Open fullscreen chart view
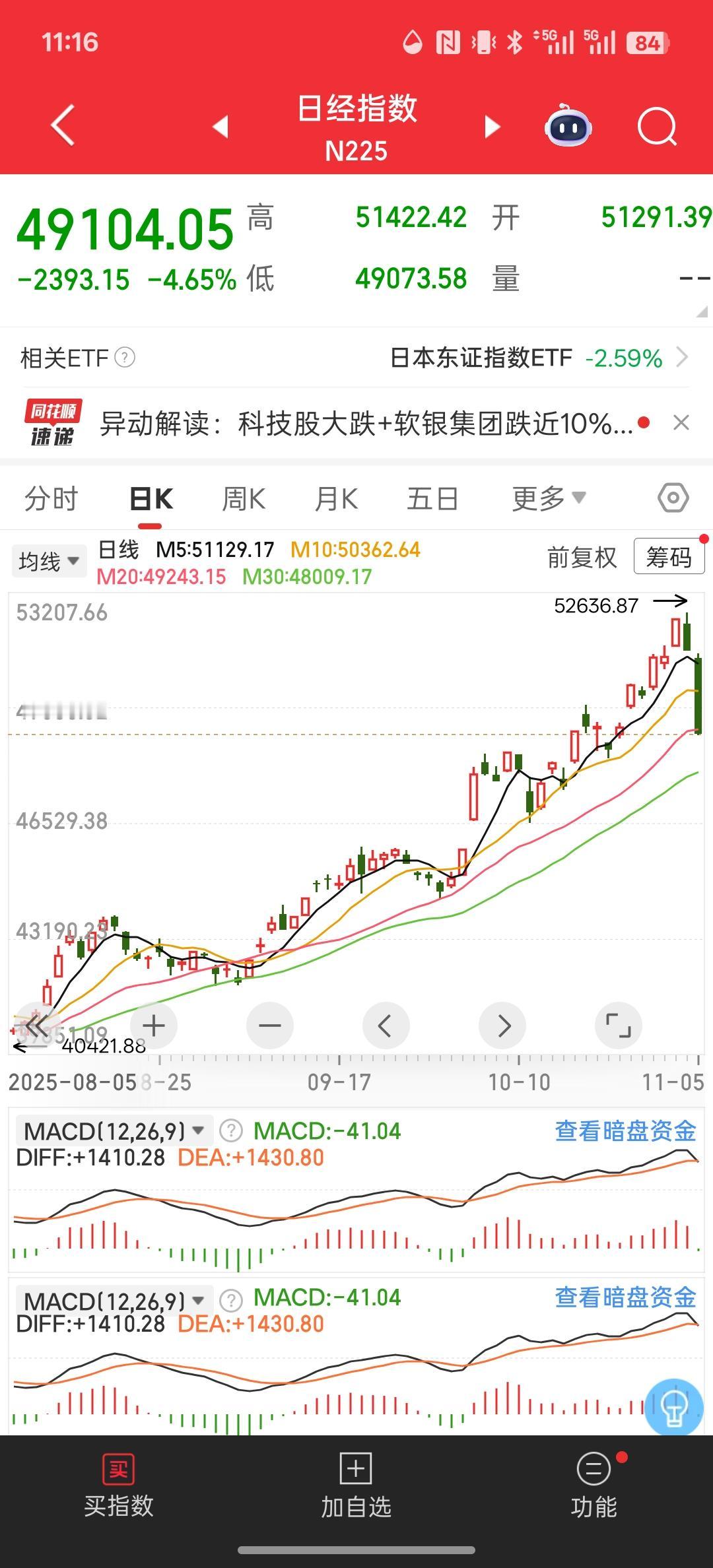 (x=619, y=1025)
